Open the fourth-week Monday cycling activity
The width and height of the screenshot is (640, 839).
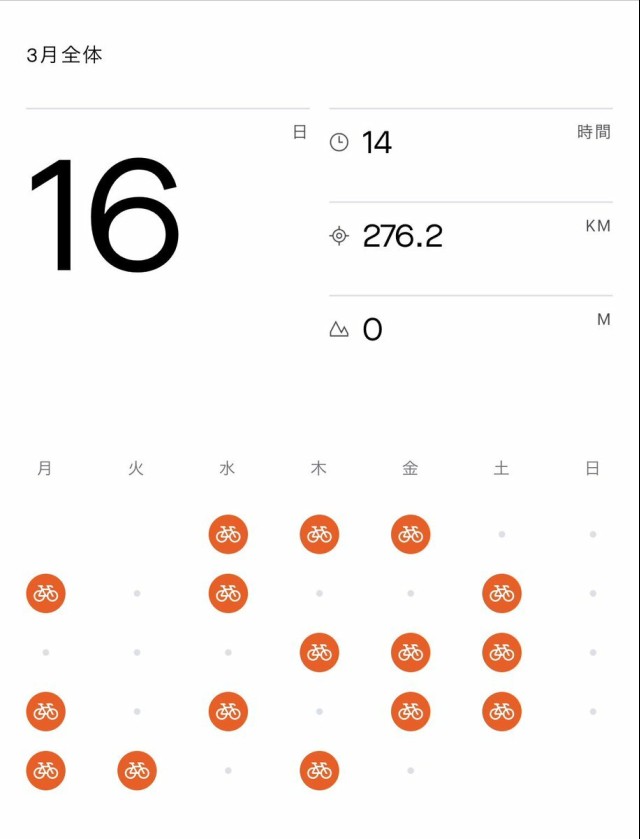[45, 711]
